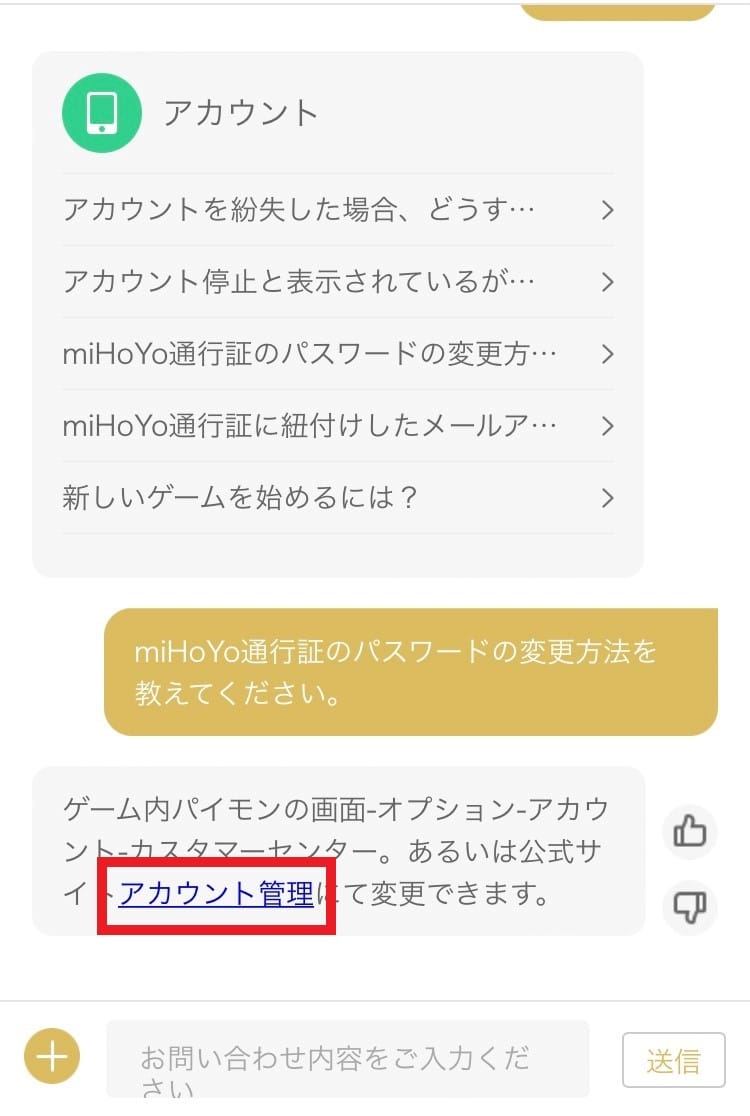This screenshot has height=1116, width=750.
Task: Give positive feedback on the chatbot answer
Action: [x=690, y=832]
